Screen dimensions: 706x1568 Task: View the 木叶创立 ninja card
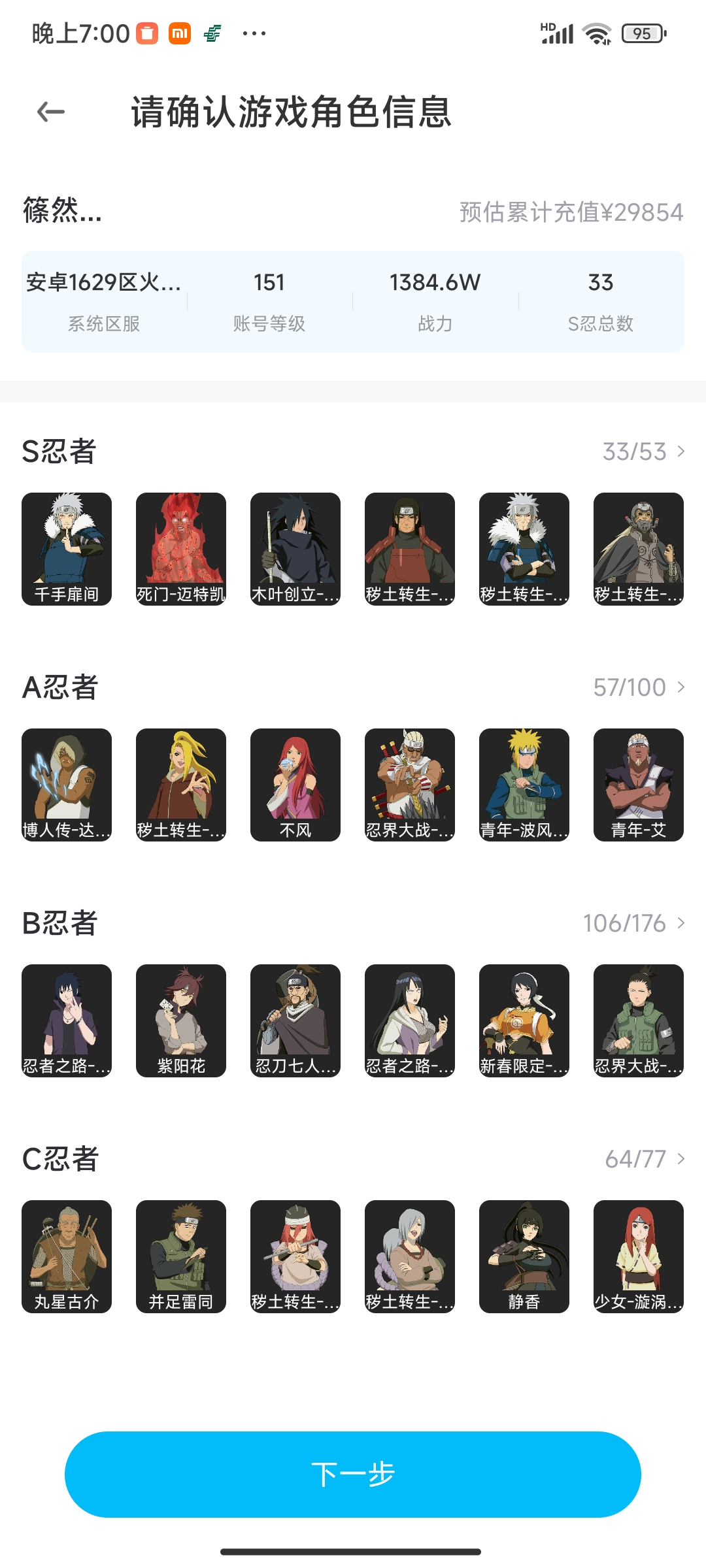click(x=295, y=549)
